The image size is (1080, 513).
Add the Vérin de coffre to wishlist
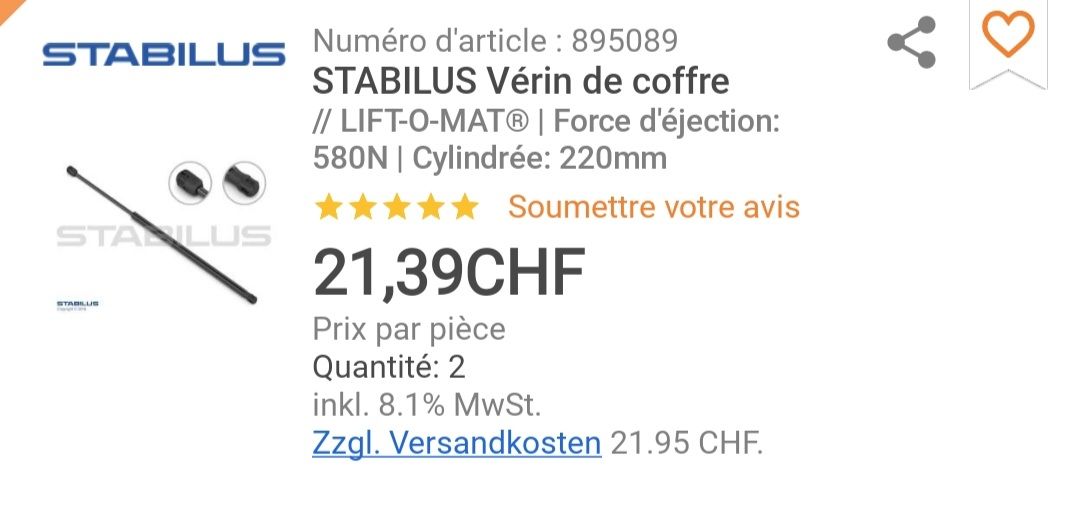[x=1007, y=37]
